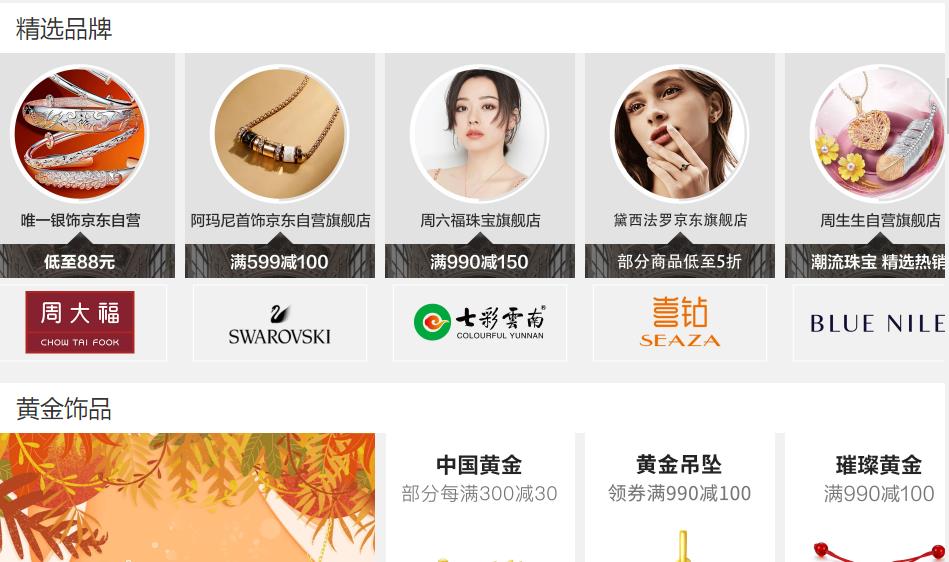
Task: Open the 壹钻 SEAZA brand
Action: (x=680, y=323)
